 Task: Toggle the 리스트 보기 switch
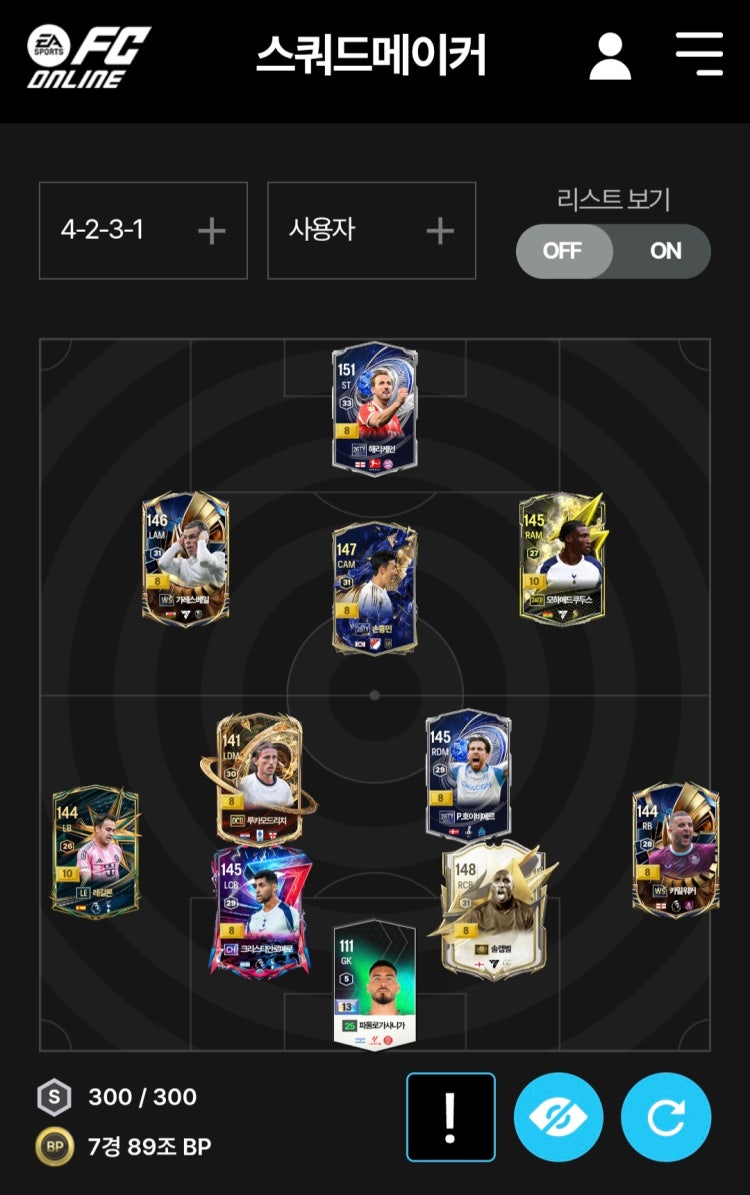point(613,251)
